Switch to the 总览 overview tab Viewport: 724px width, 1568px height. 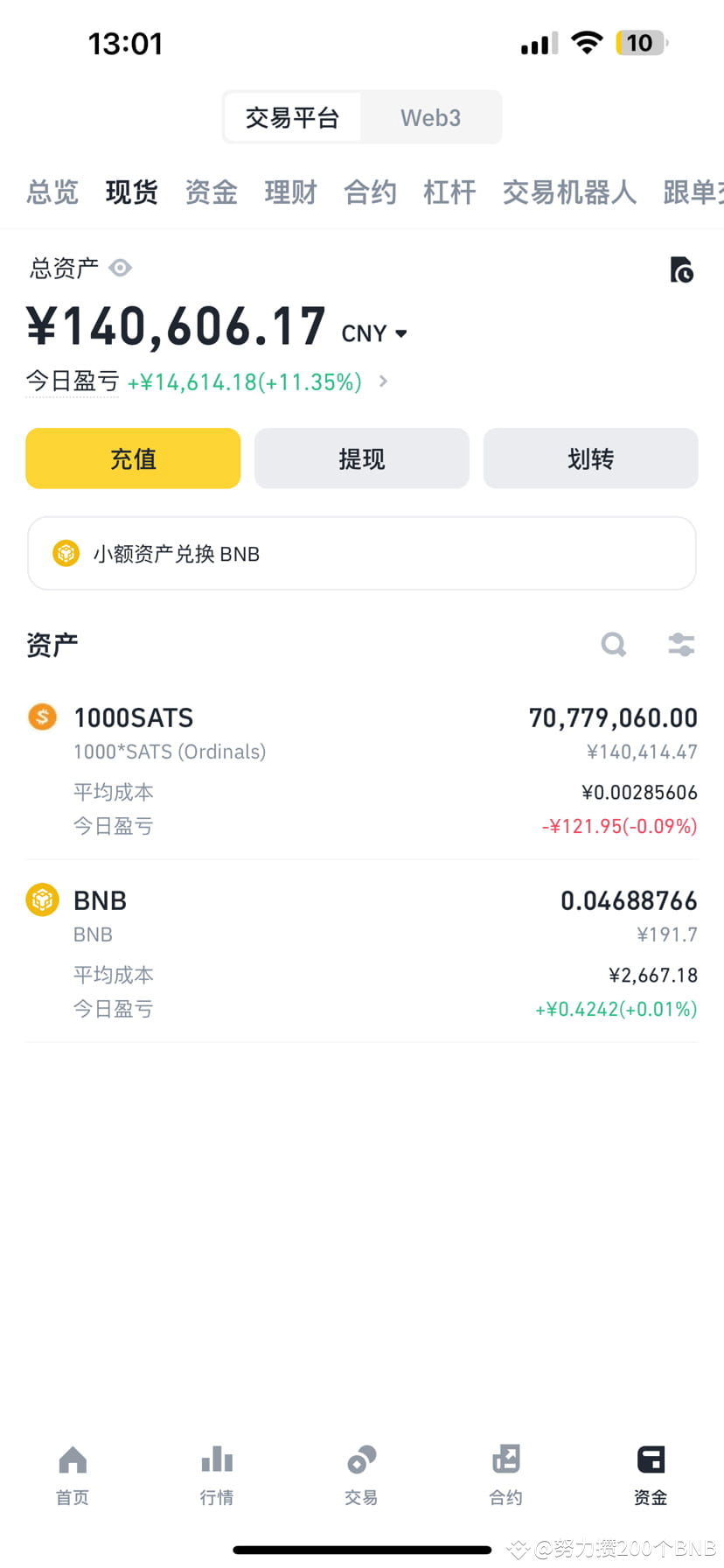52,192
